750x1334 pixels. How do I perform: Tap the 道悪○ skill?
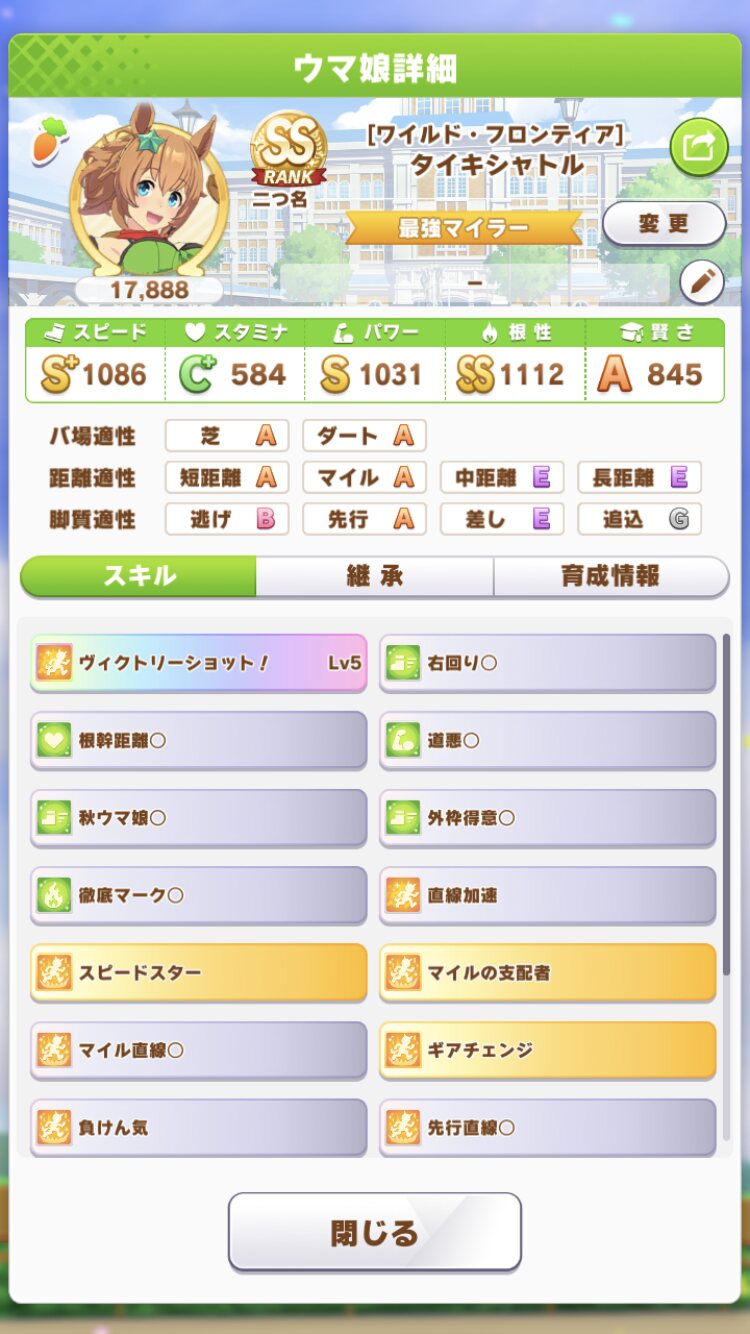547,740
